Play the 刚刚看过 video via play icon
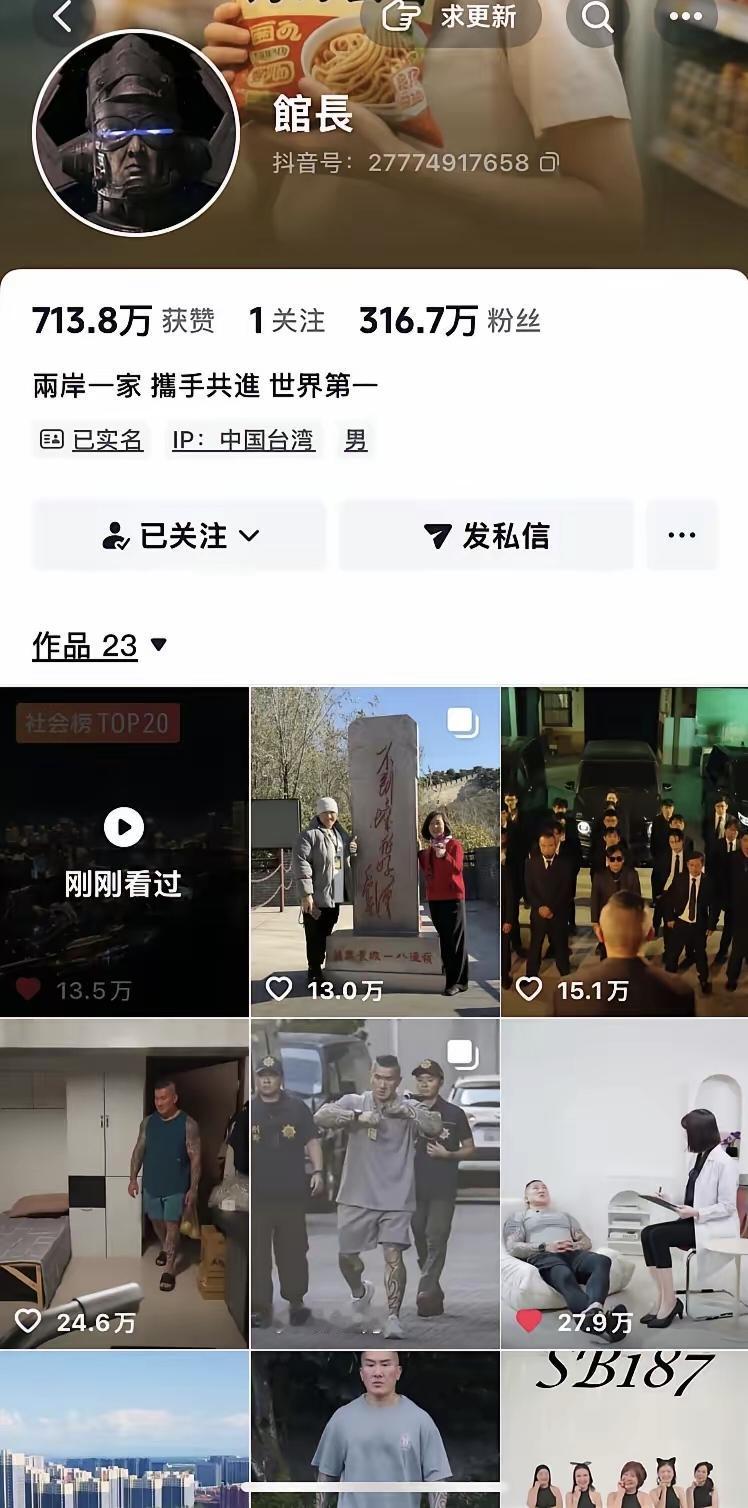Image resolution: width=748 pixels, height=1508 pixels. 123,826
